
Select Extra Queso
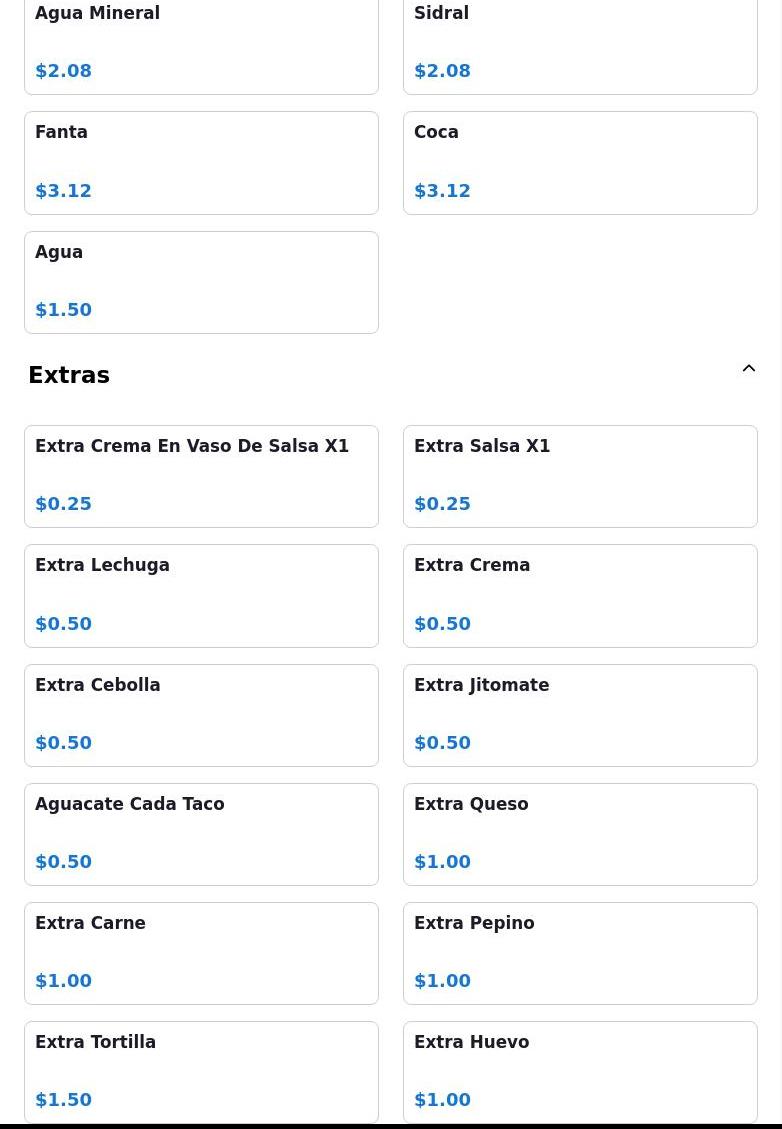580,834
